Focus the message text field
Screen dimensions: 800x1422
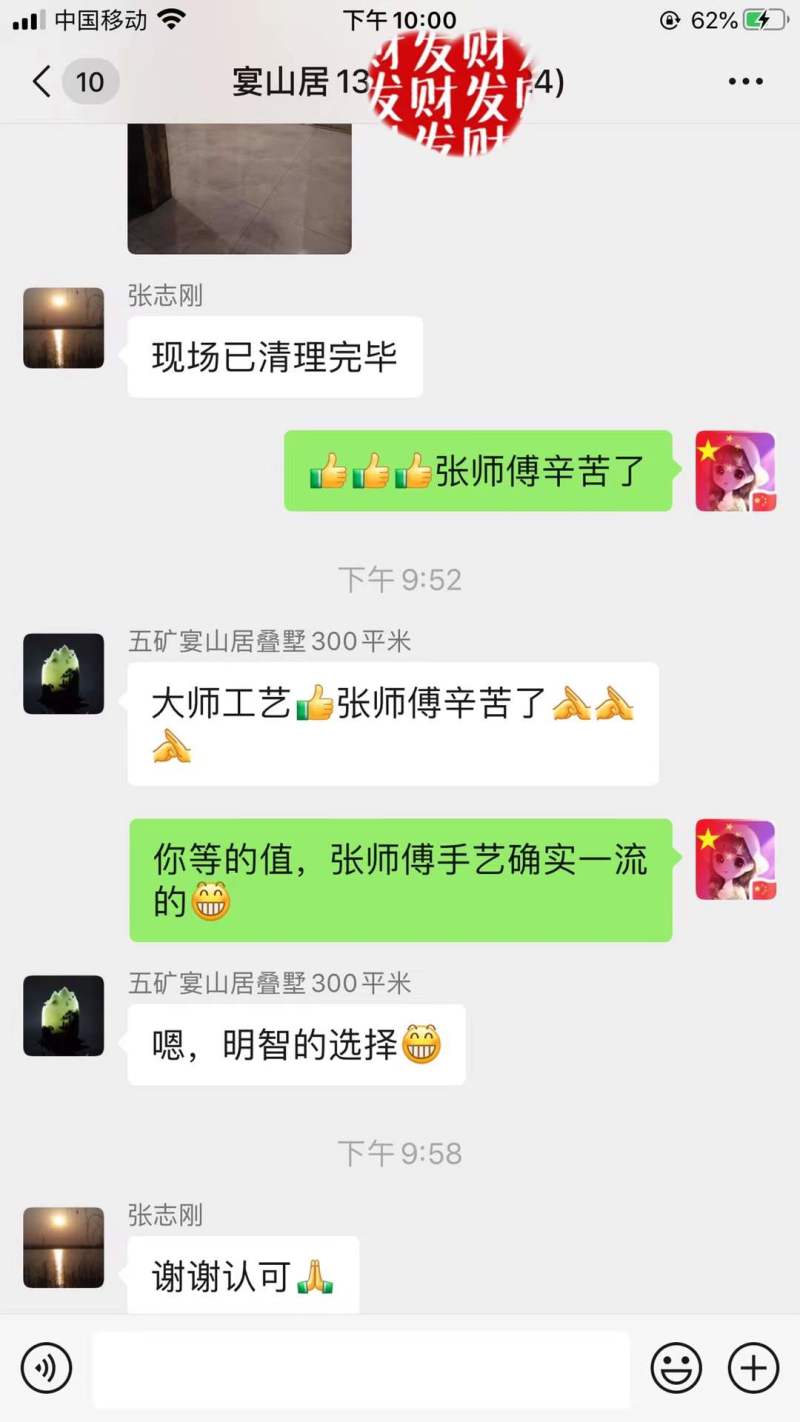pos(360,1367)
